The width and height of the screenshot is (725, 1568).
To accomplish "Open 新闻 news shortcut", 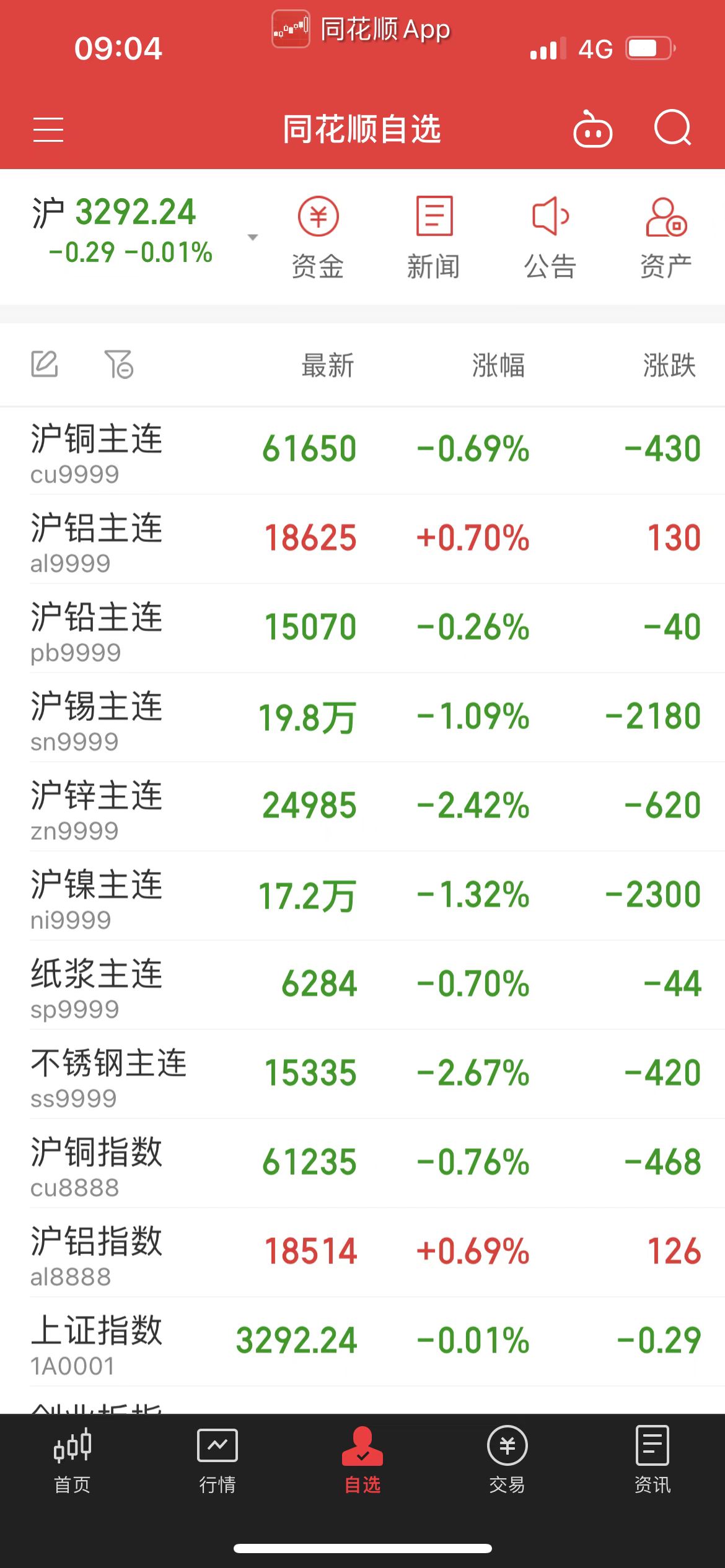I will [434, 237].
